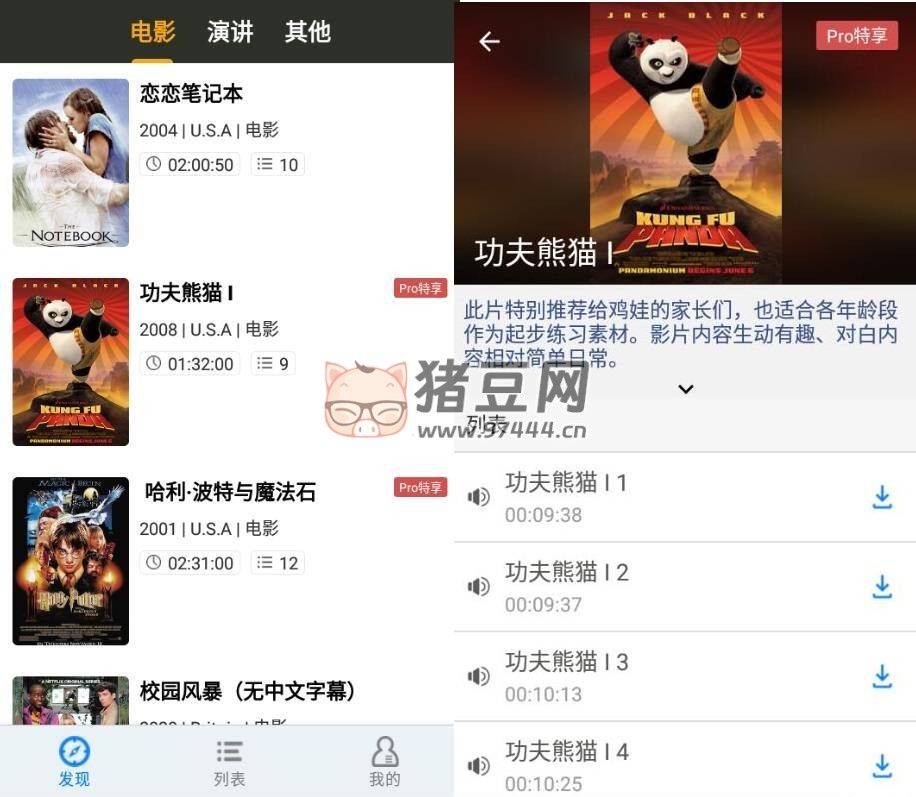916x797 pixels.
Task: Switch to the 其他 tab
Action: coord(307,32)
